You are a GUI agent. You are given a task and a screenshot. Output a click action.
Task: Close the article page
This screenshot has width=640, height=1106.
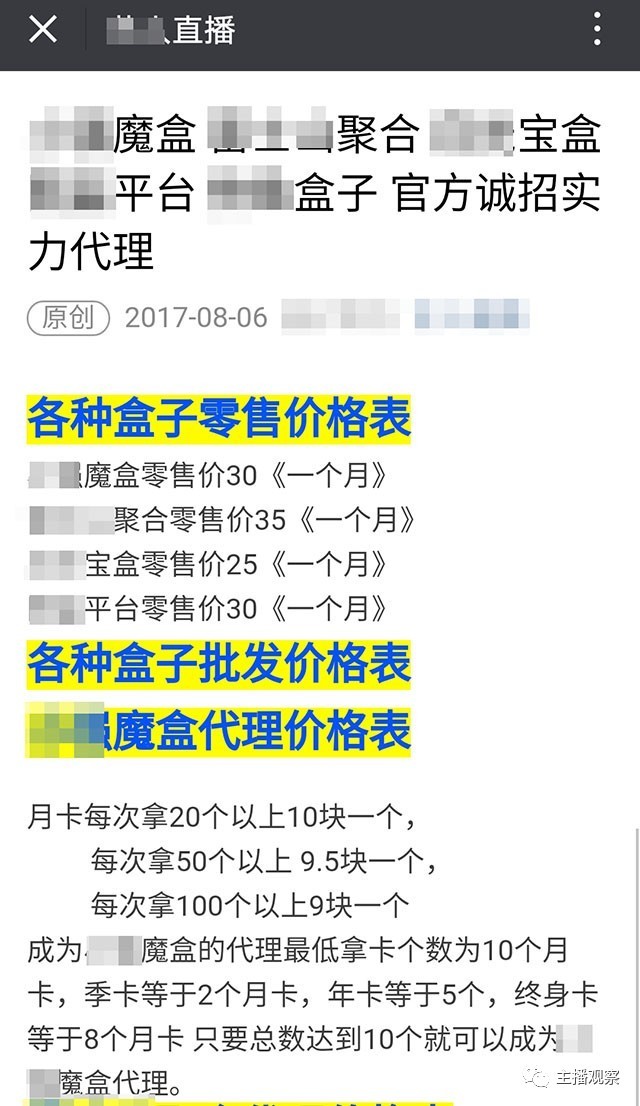pyautogui.click(x=42, y=30)
